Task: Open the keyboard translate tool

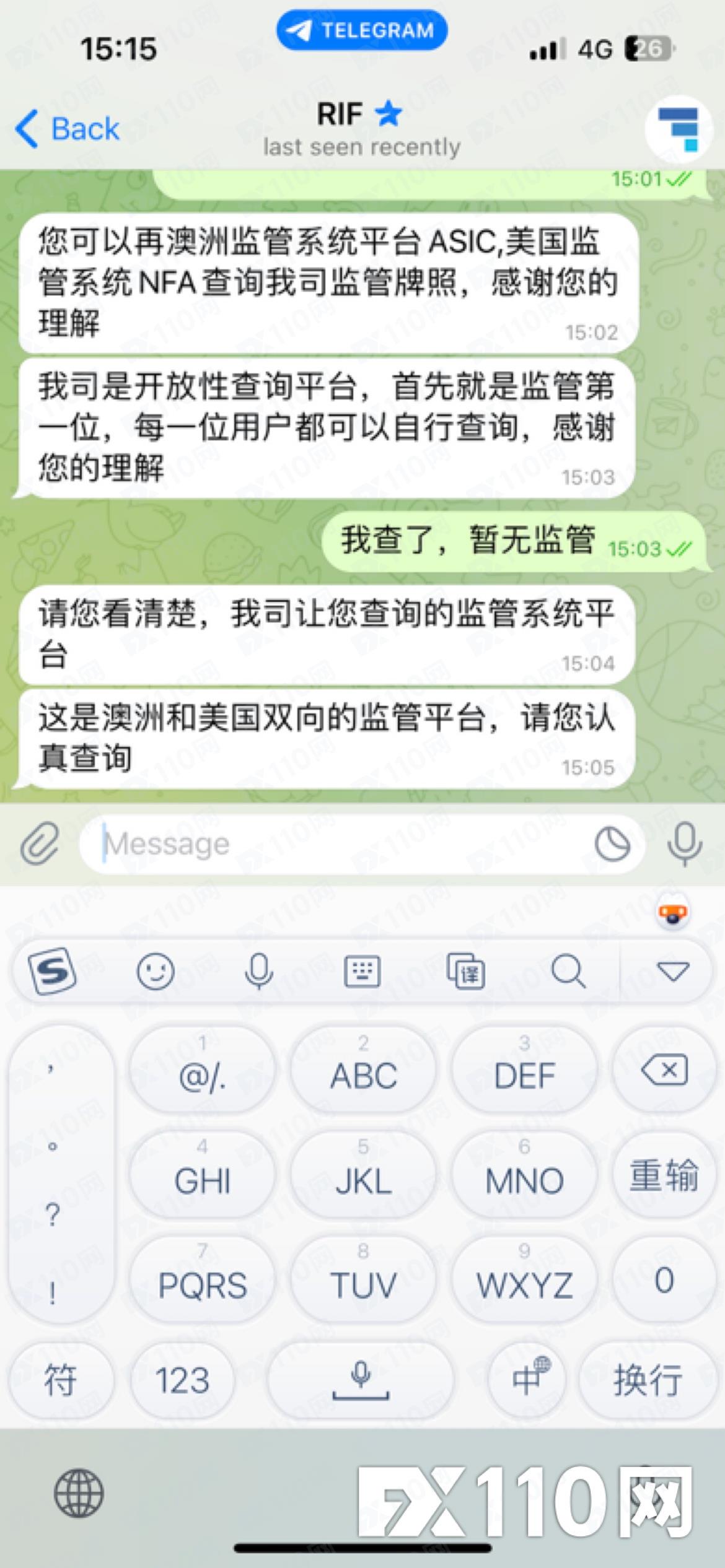Action: point(465,971)
